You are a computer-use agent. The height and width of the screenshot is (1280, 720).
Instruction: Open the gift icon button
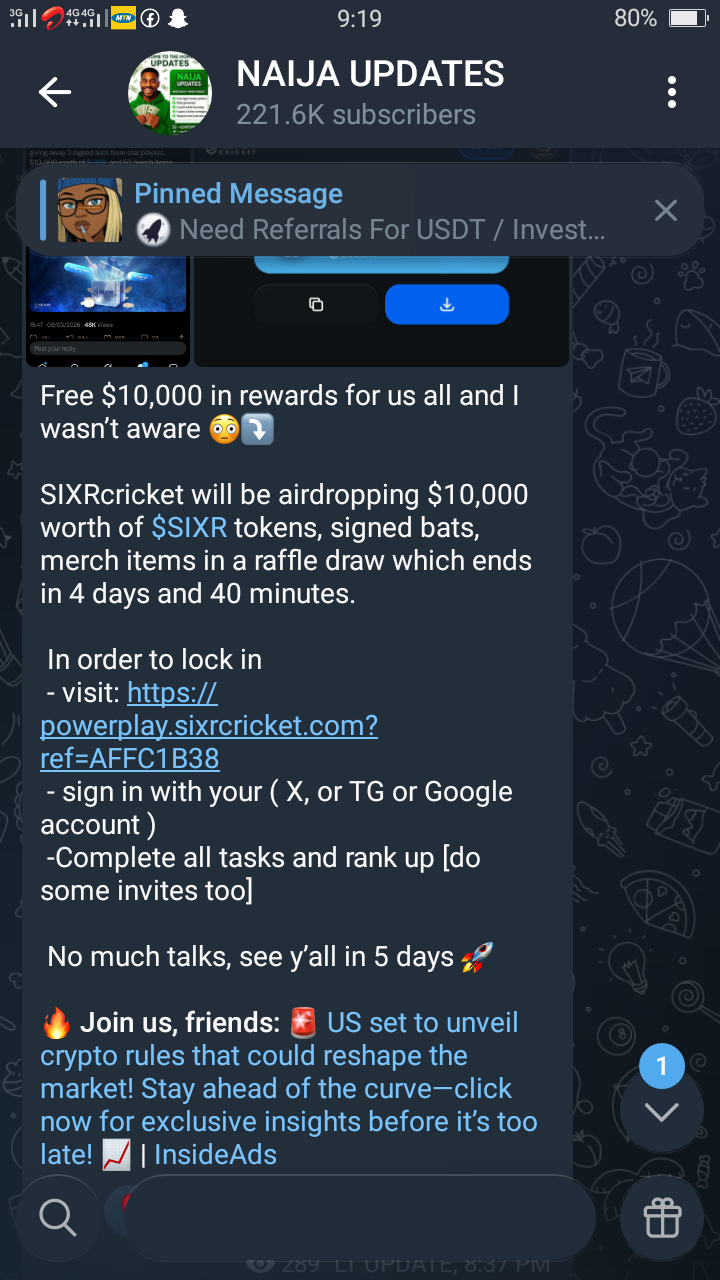(x=662, y=1218)
